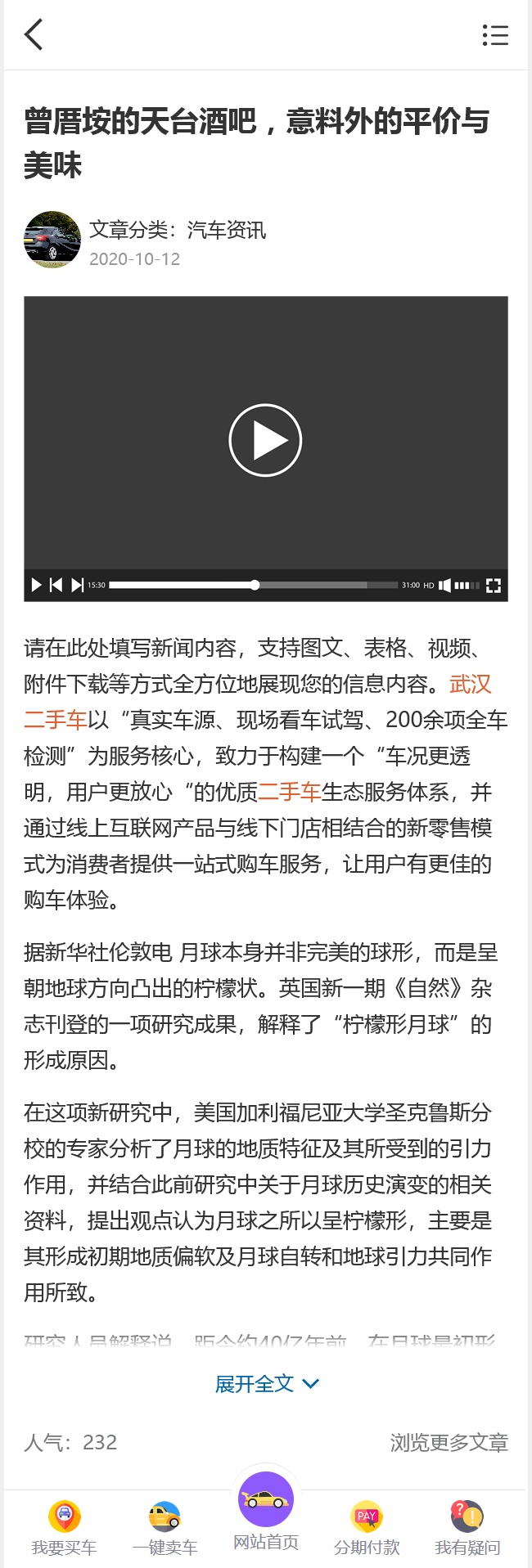
Task: Play the video with the center play button
Action: 265,440
